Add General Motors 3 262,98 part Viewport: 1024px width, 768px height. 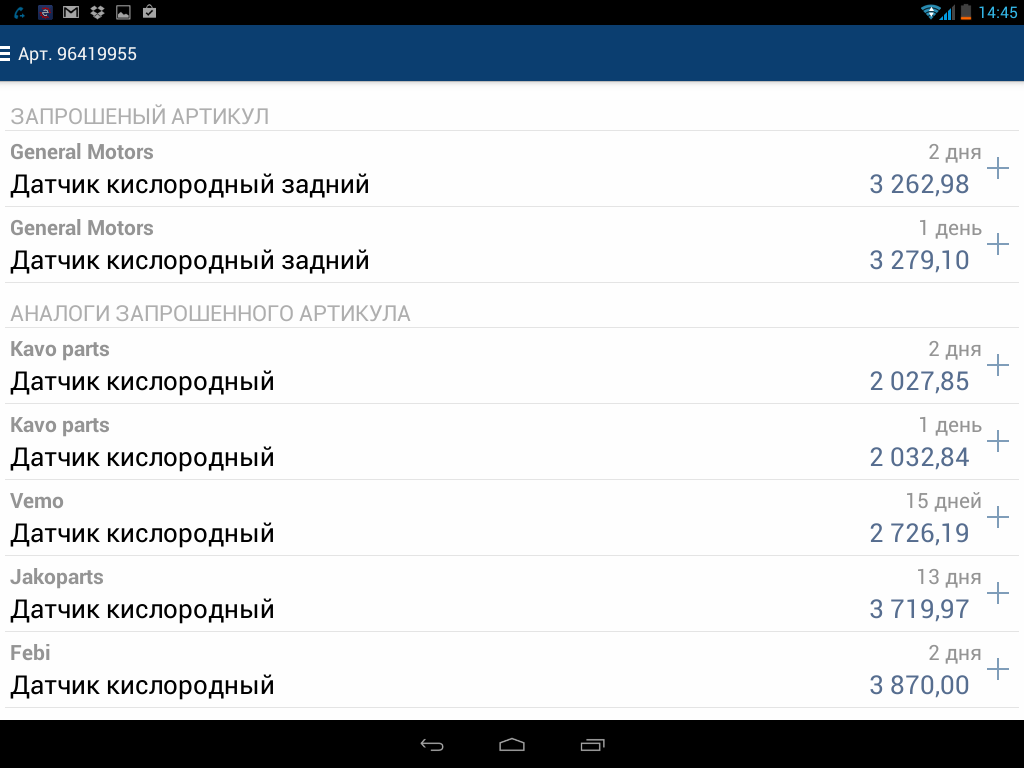[997, 168]
